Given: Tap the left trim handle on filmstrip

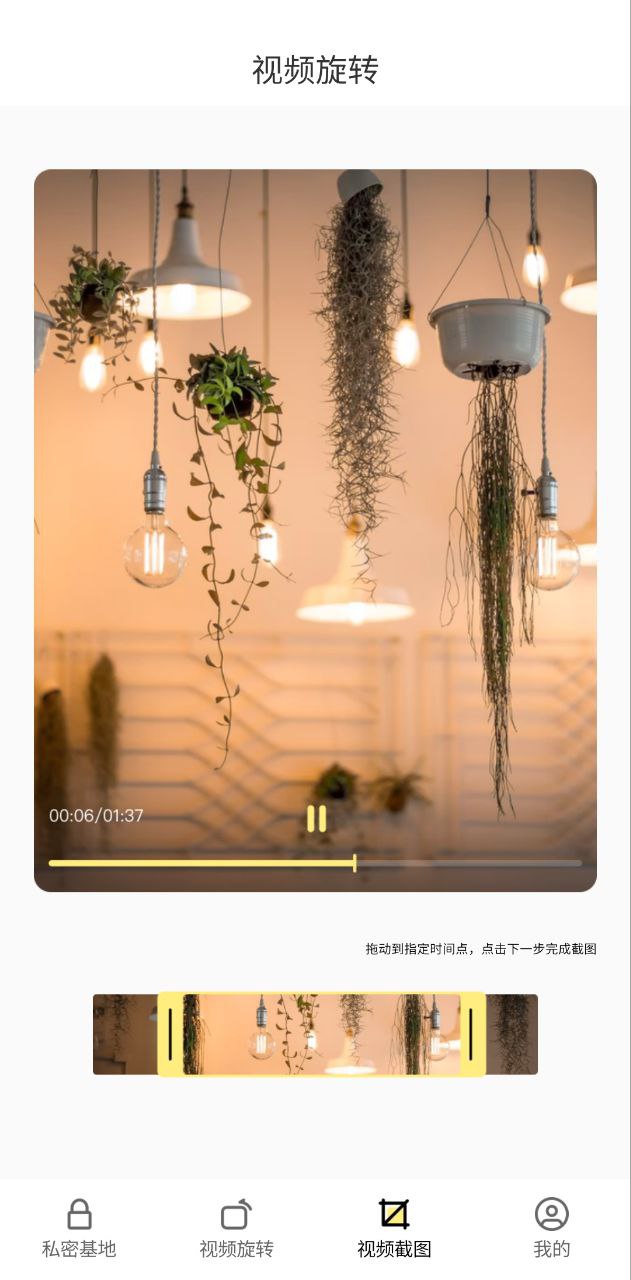Looking at the screenshot, I should click(170, 1034).
